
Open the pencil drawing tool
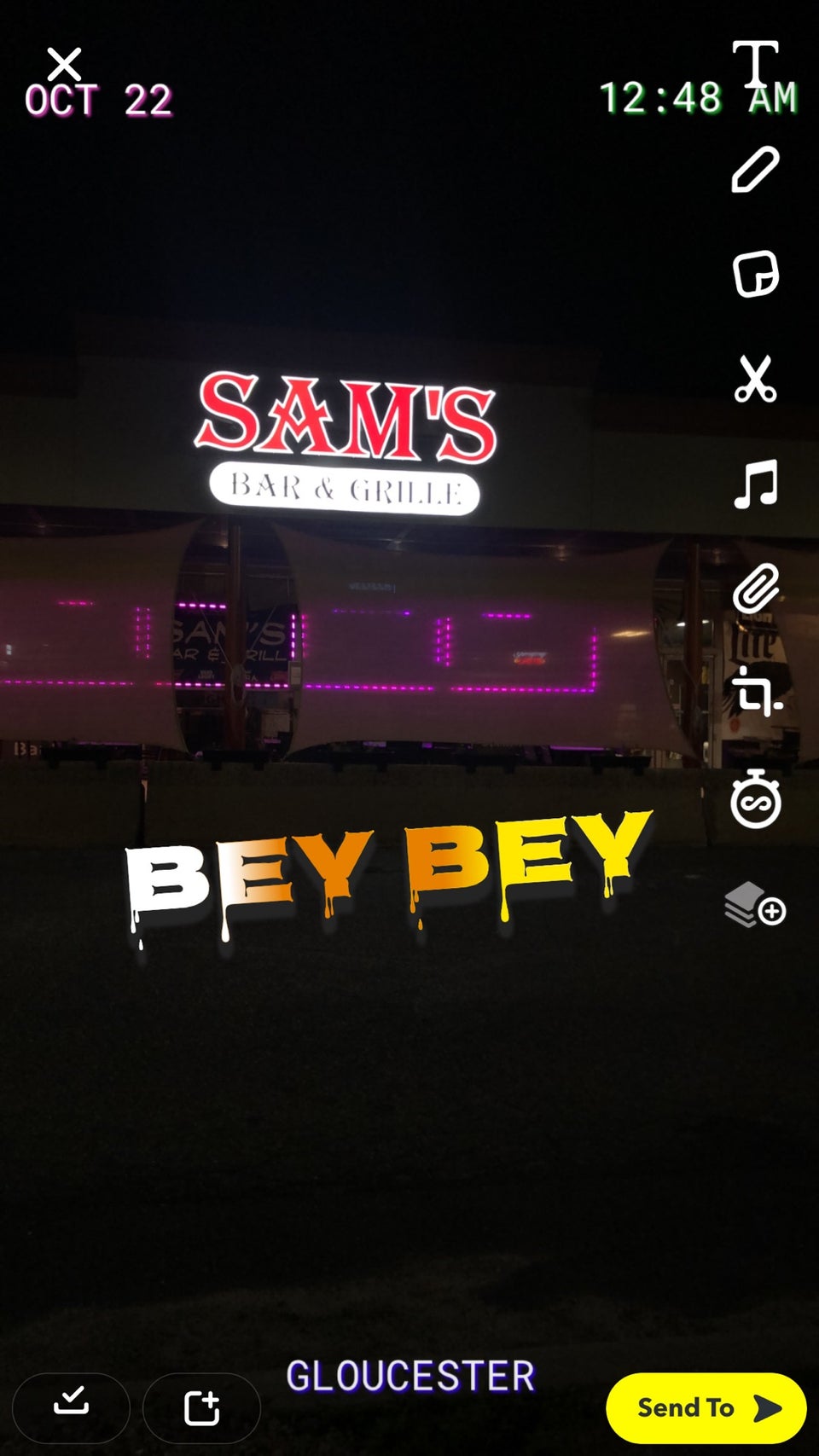(756, 169)
